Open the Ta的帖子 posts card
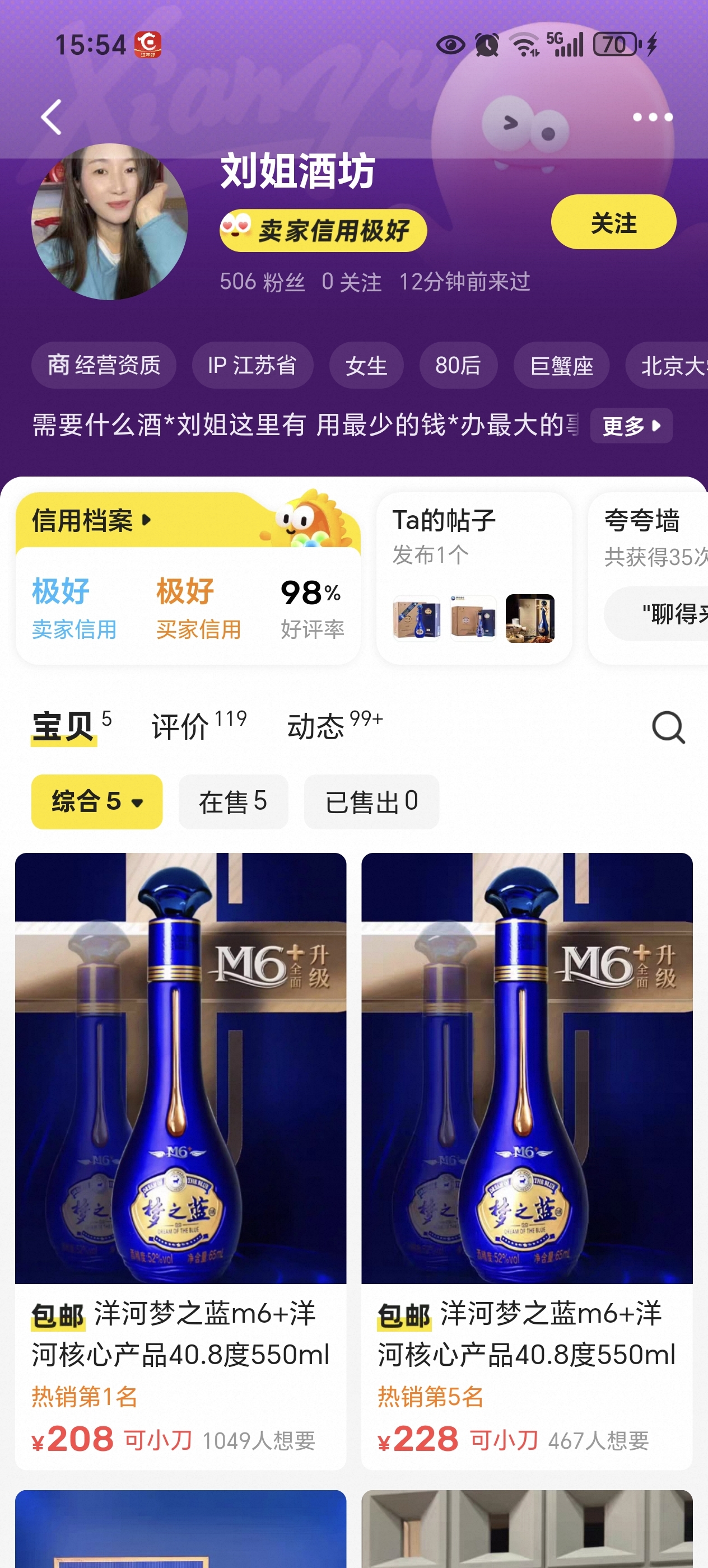 [x=474, y=578]
